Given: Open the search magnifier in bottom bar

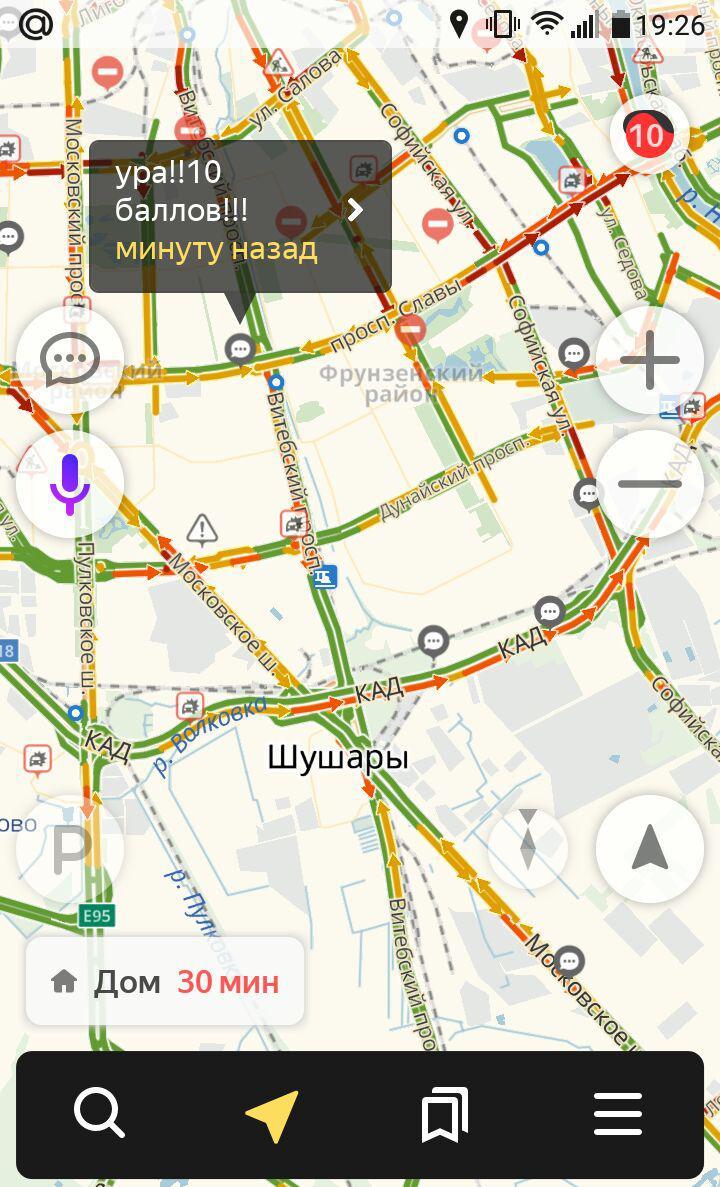Looking at the screenshot, I should [99, 1113].
